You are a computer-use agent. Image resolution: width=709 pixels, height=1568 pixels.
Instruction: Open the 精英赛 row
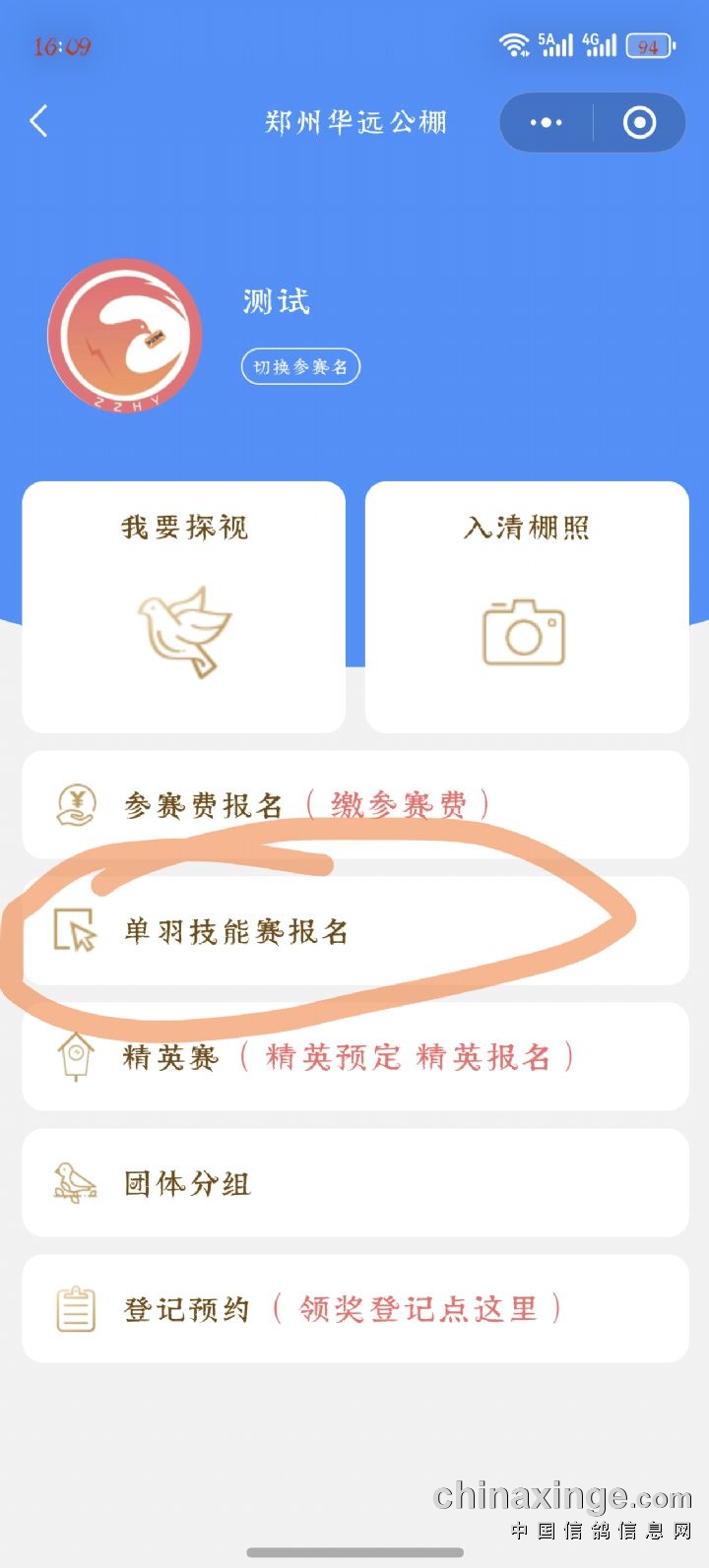(x=354, y=1057)
